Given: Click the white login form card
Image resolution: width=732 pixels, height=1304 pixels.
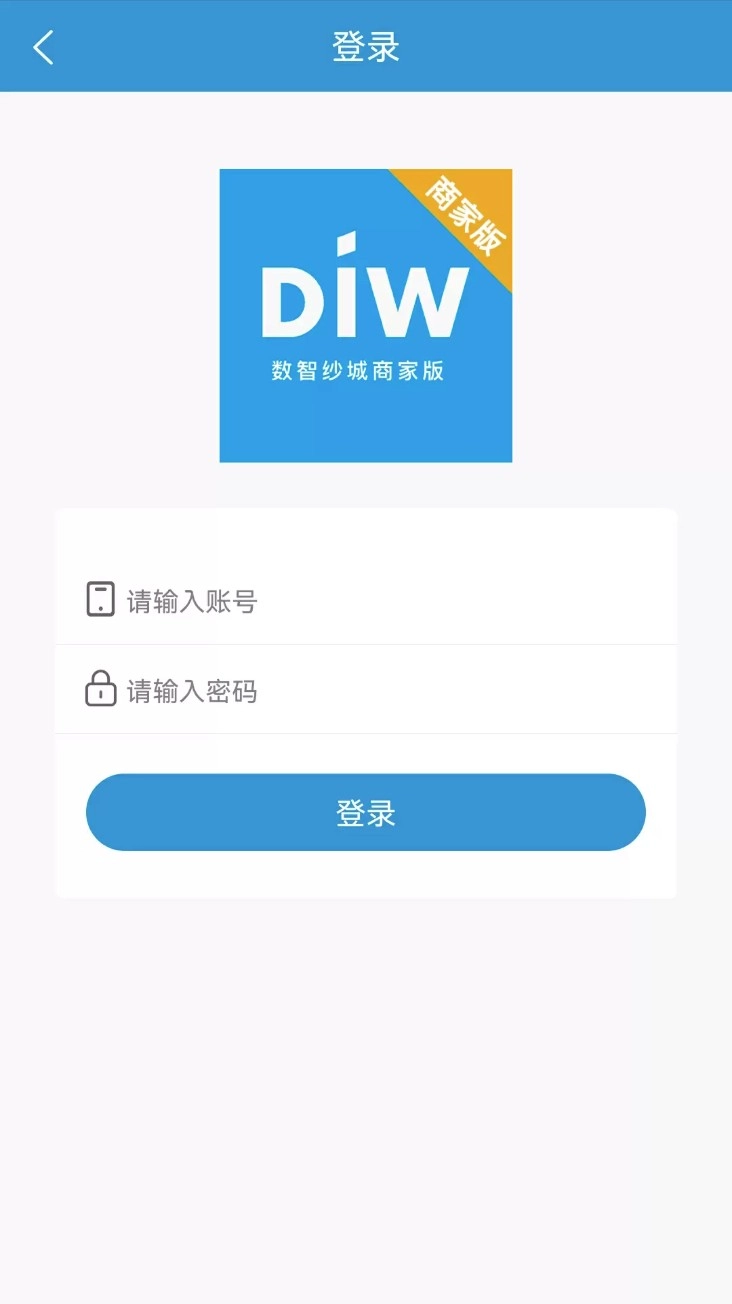Looking at the screenshot, I should coord(365,700).
